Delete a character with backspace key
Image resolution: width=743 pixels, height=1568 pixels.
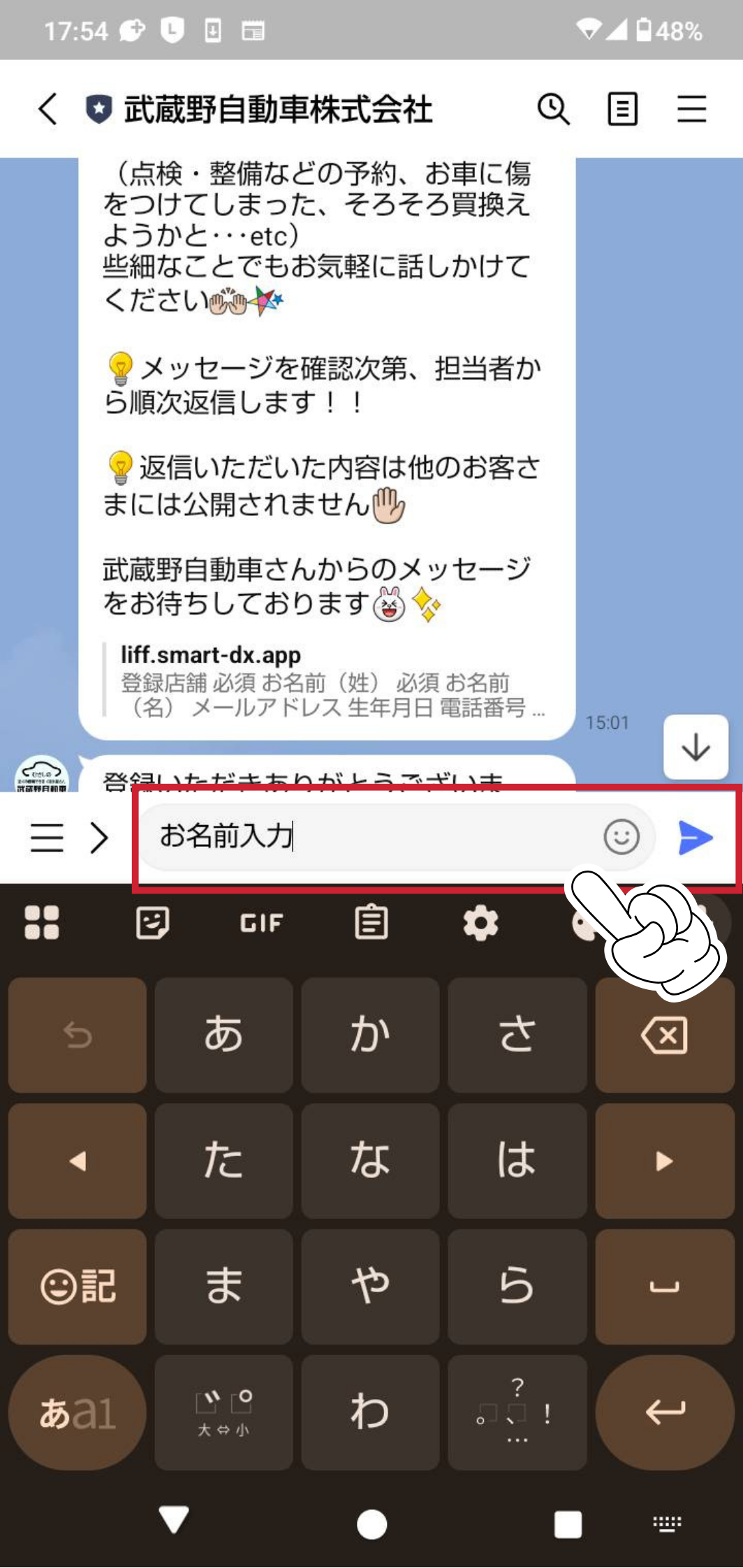point(664,1035)
